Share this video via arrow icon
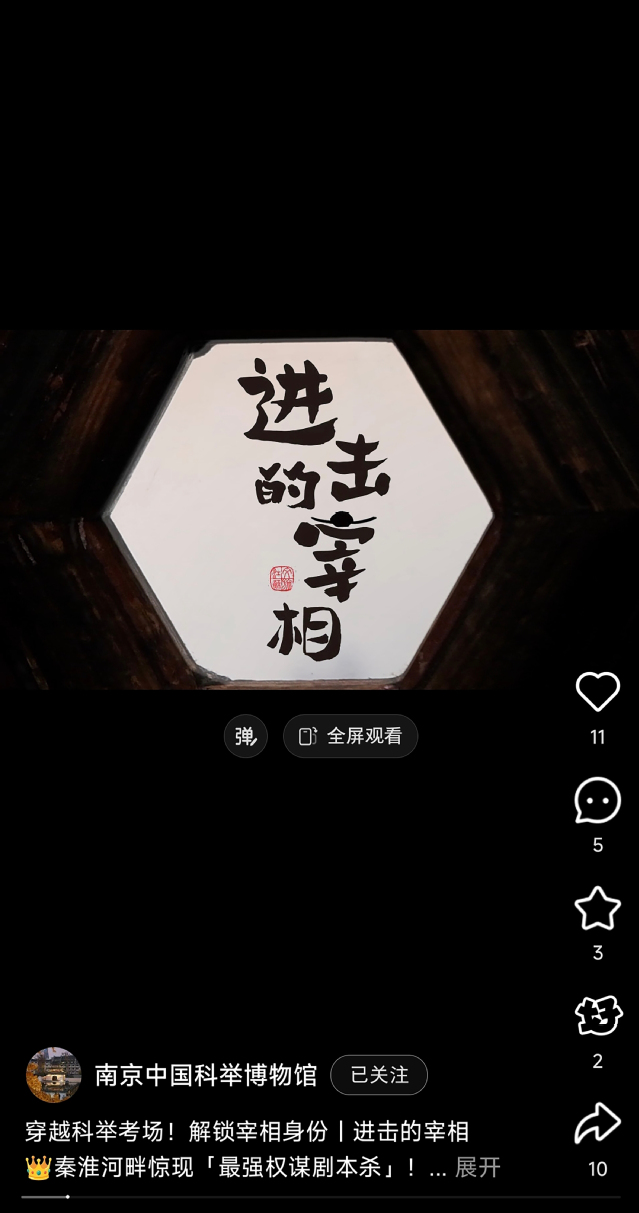 pos(597,1124)
